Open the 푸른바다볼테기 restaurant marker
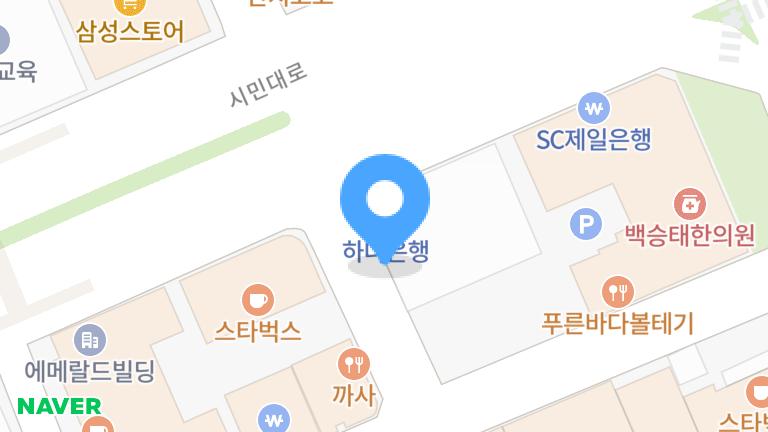768x432 pixels. (x=618, y=292)
